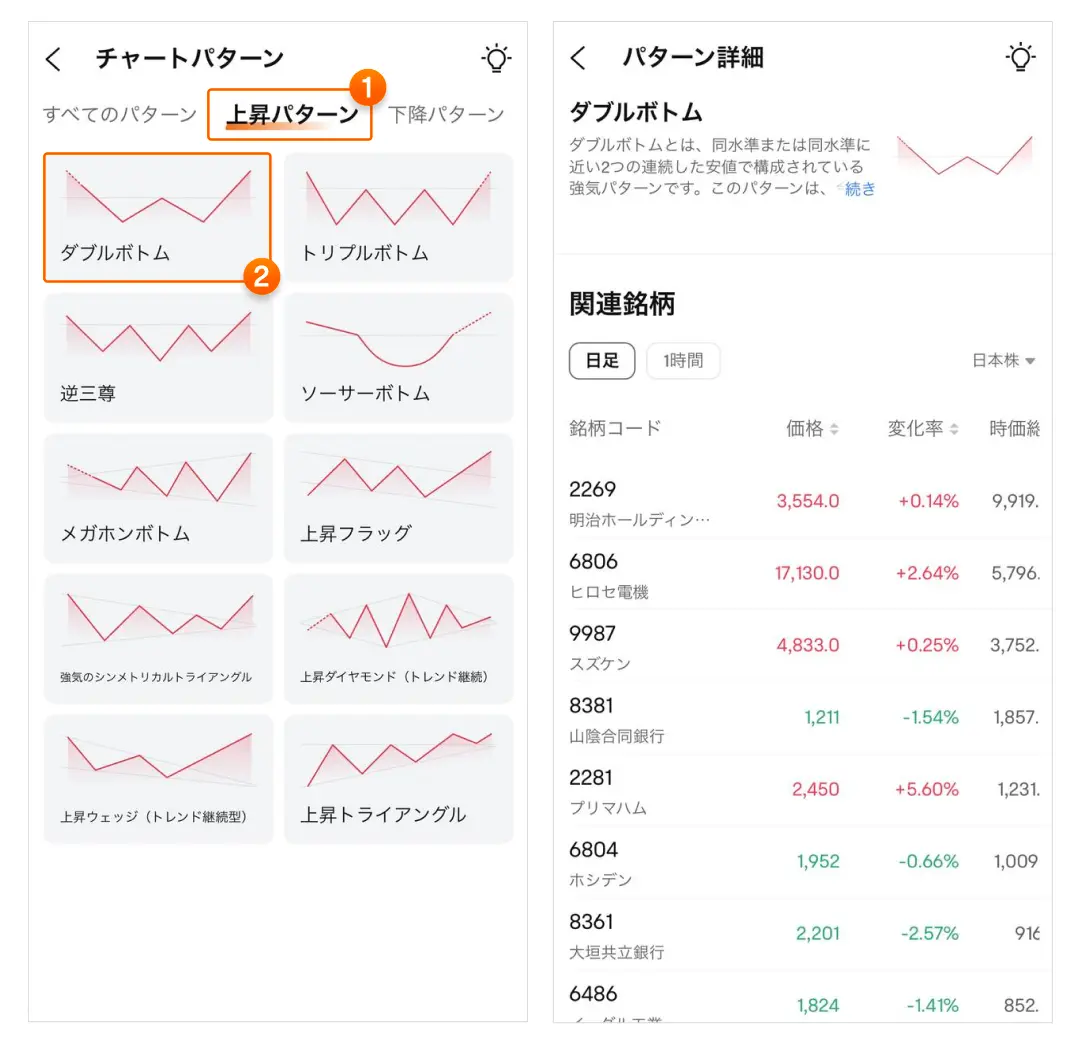Open the トリプルボトム pattern card

pyautogui.click(x=398, y=217)
